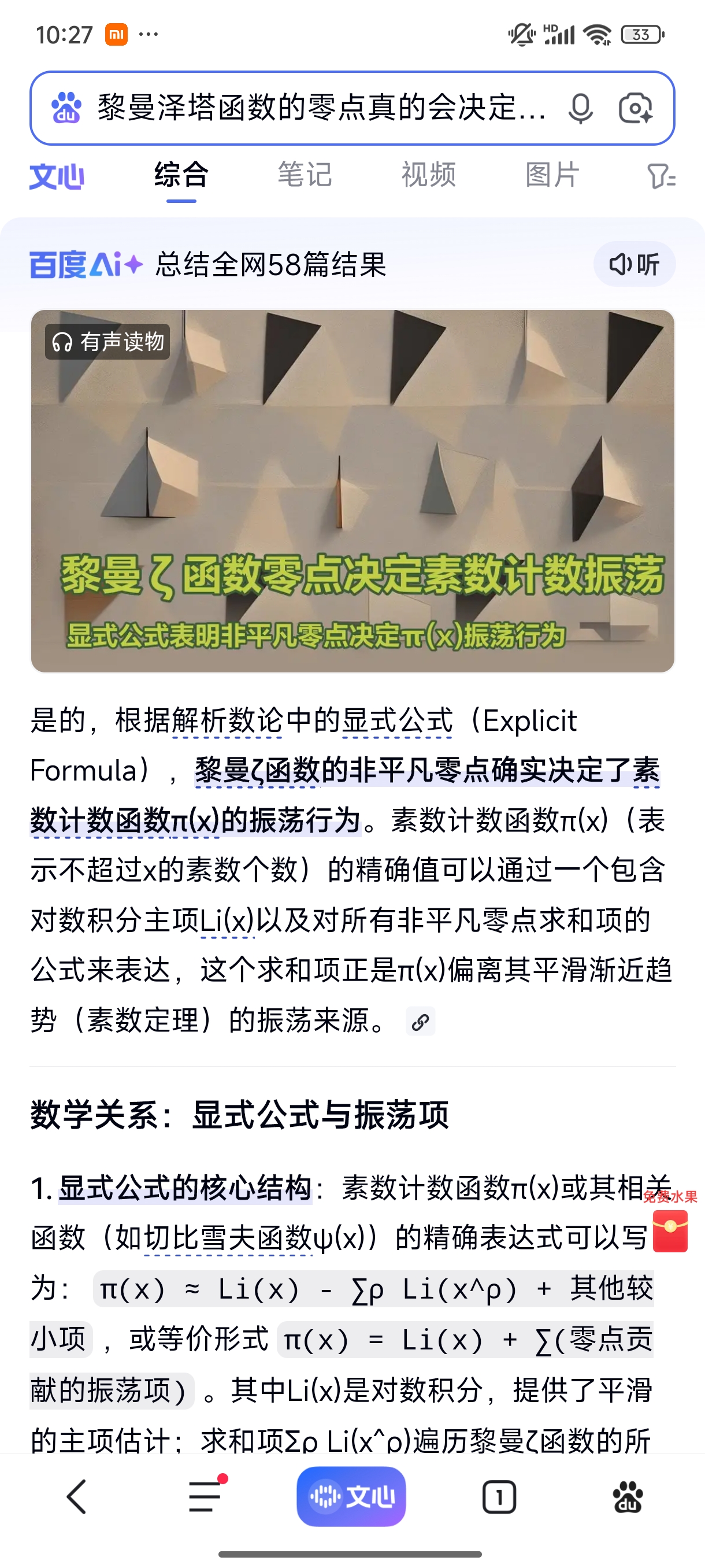This screenshot has width=705, height=1568.
Task: Listen to the AI summary with 听
Action: coord(634,264)
